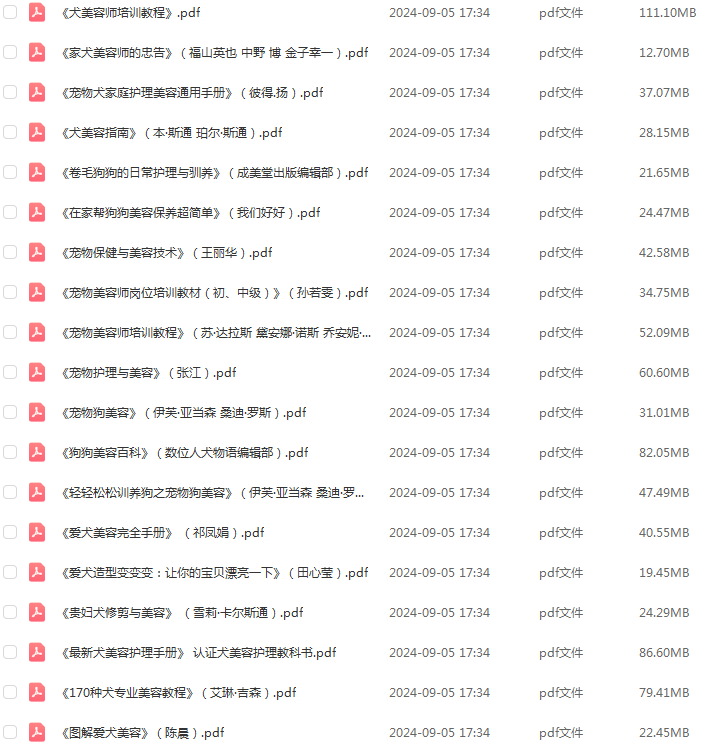Screen dimensions: 726x751
Task: Open 《爱犬造型变变变》(田心莹).pdf
Action: pyautogui.click(x=214, y=572)
